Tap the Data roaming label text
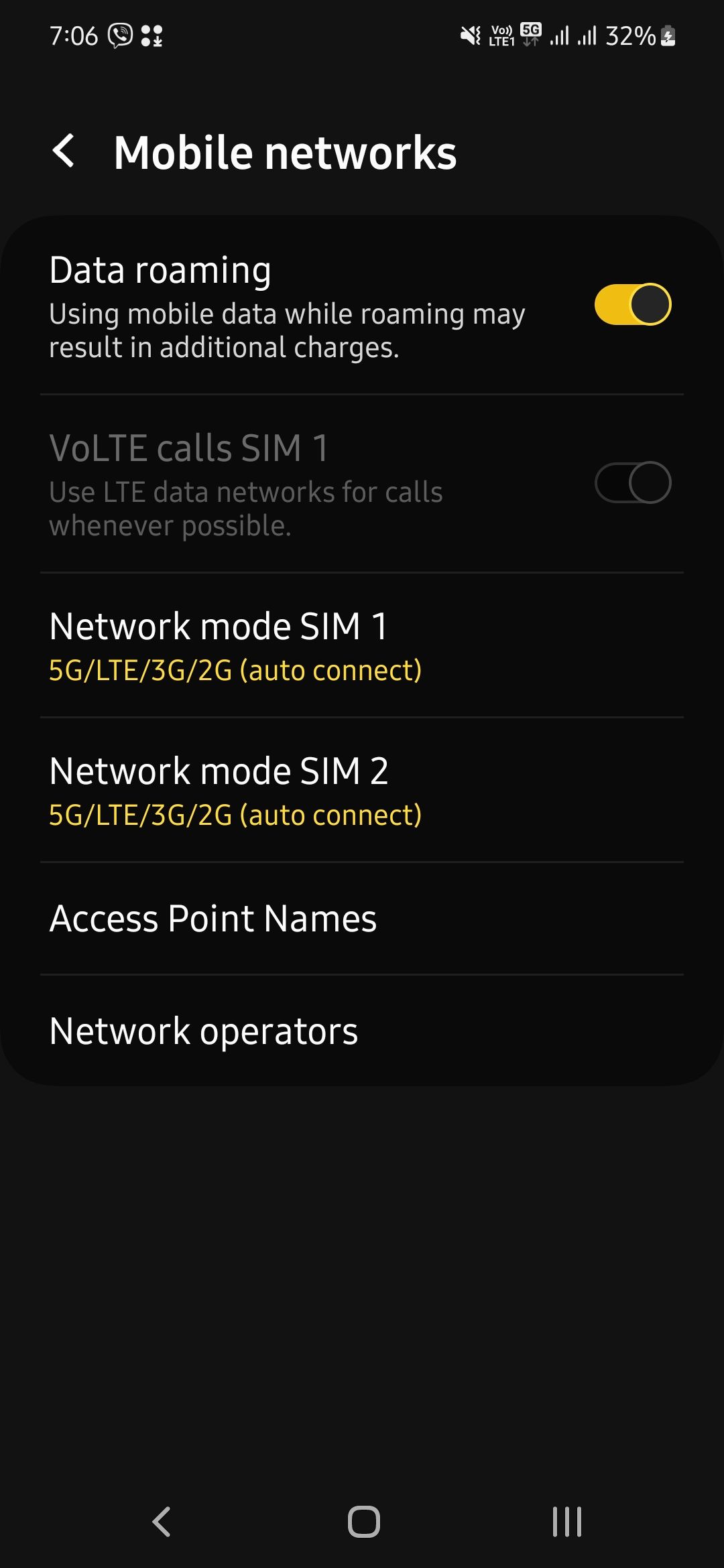This screenshot has height=1568, width=724. [160, 271]
